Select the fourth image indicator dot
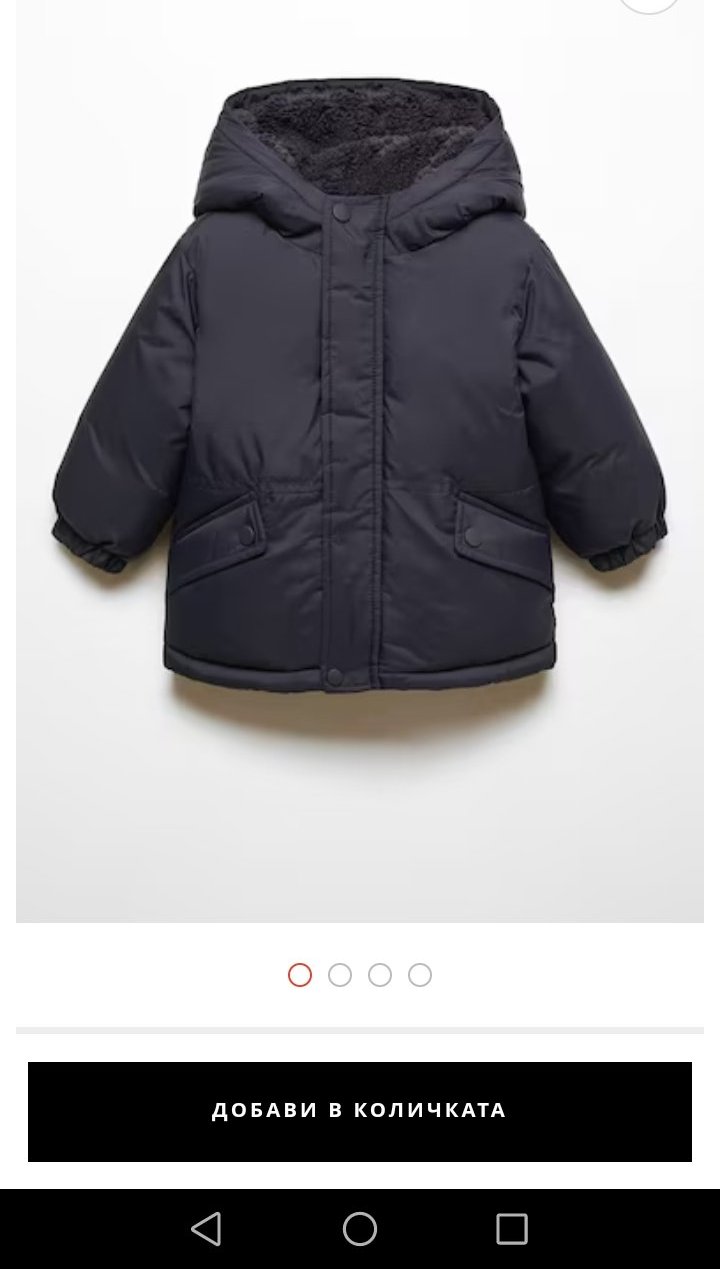 tap(420, 974)
